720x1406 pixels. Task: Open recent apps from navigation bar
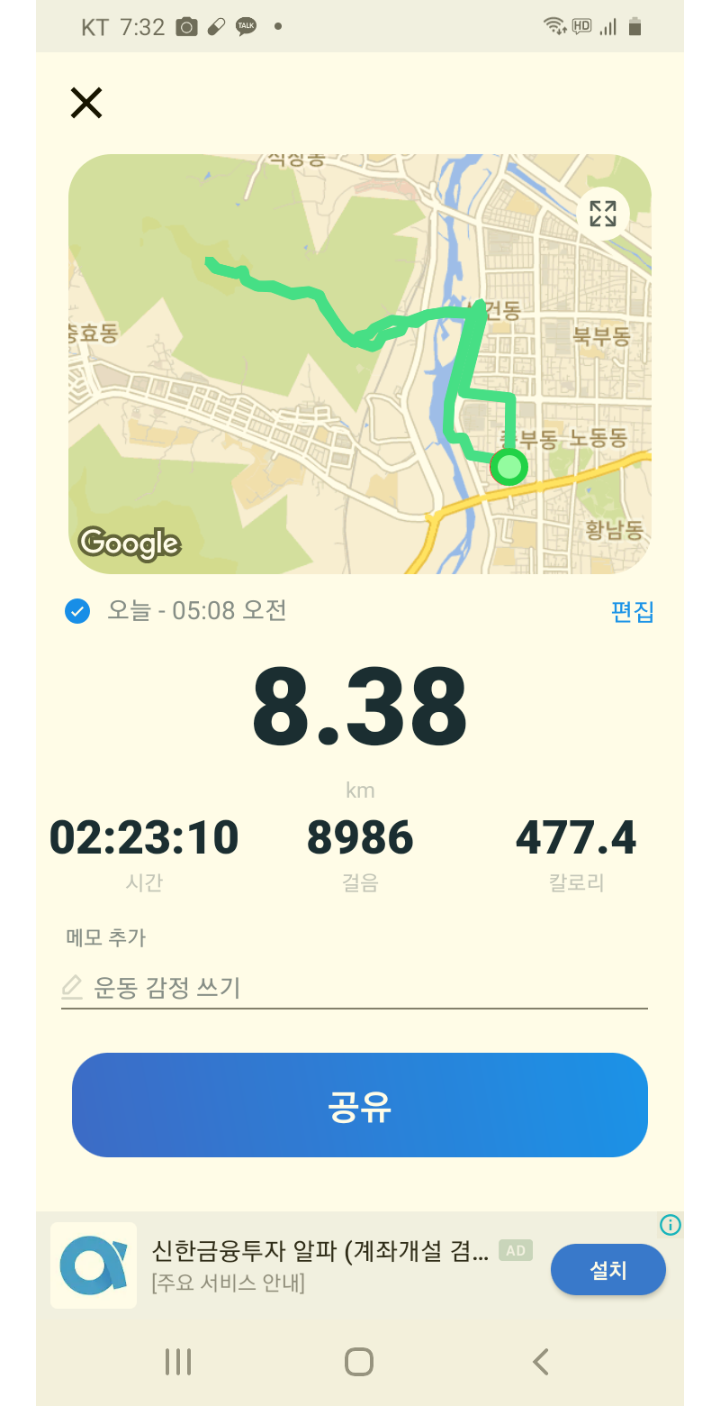point(178,1361)
